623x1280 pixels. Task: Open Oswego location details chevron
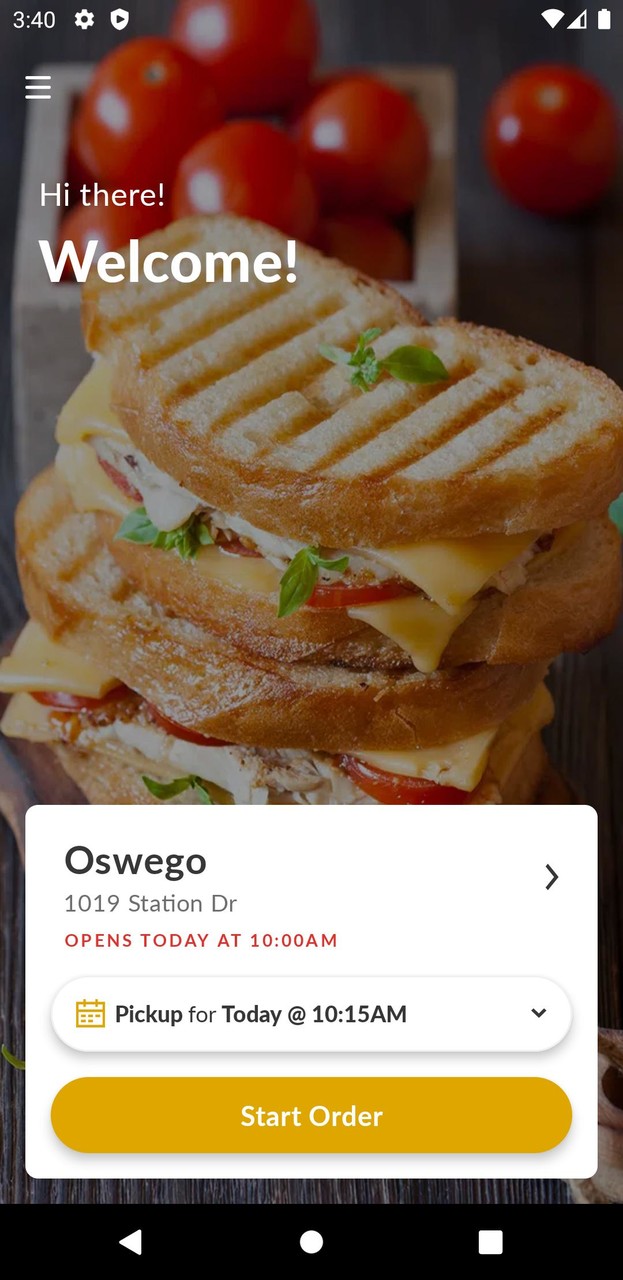(551, 877)
